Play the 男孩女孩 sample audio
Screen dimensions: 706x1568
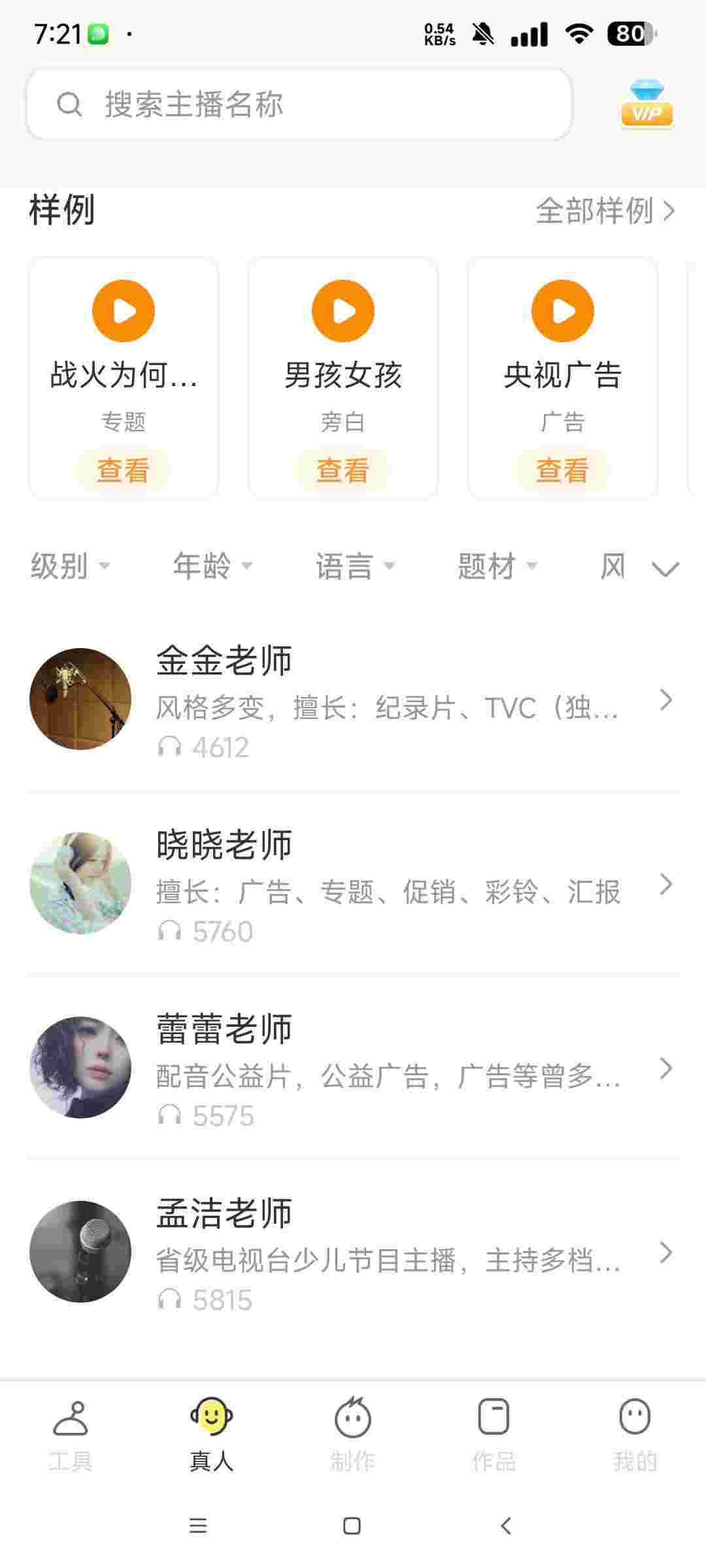343,311
